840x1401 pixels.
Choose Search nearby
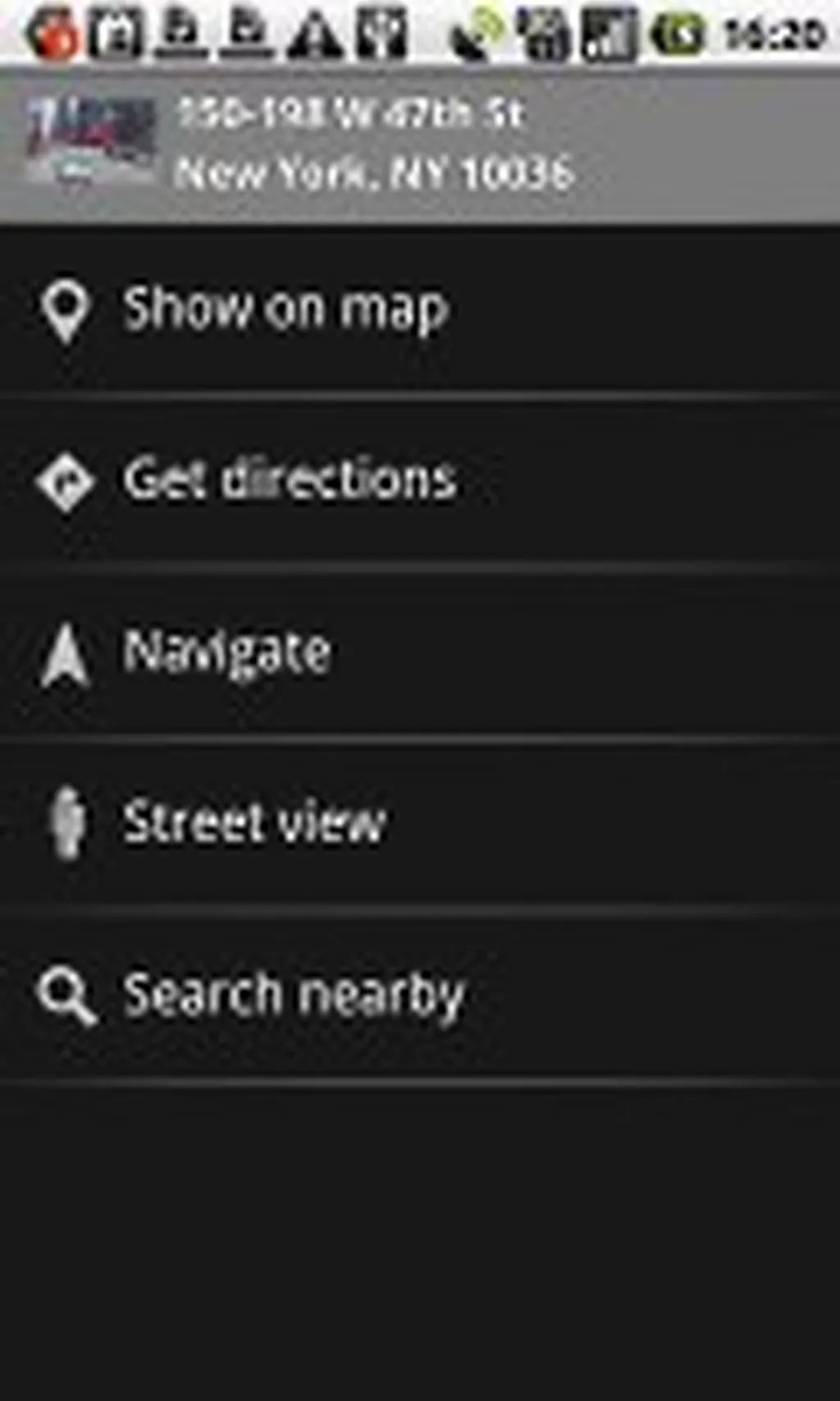point(294,995)
